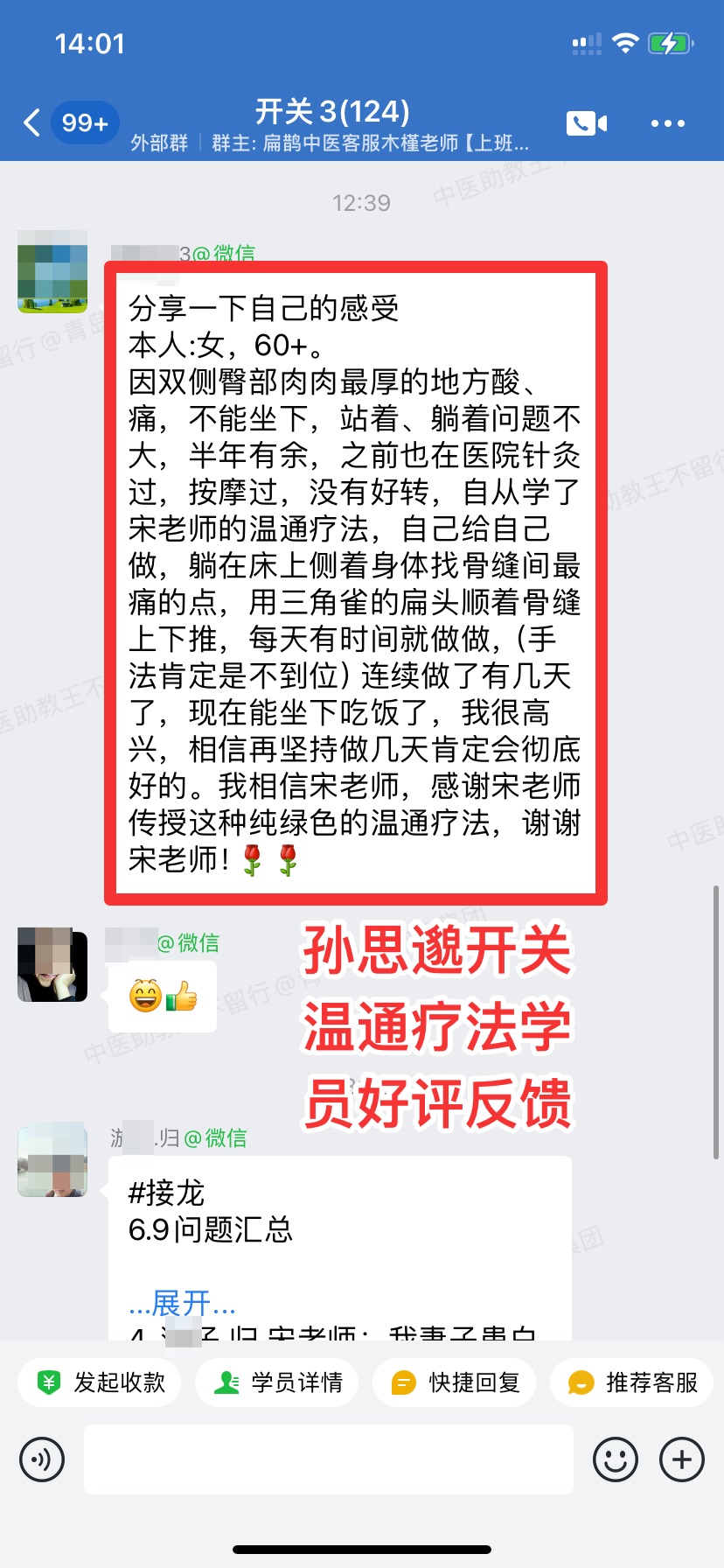
Task: Open avatar of the first message sender
Action: pos(52,271)
